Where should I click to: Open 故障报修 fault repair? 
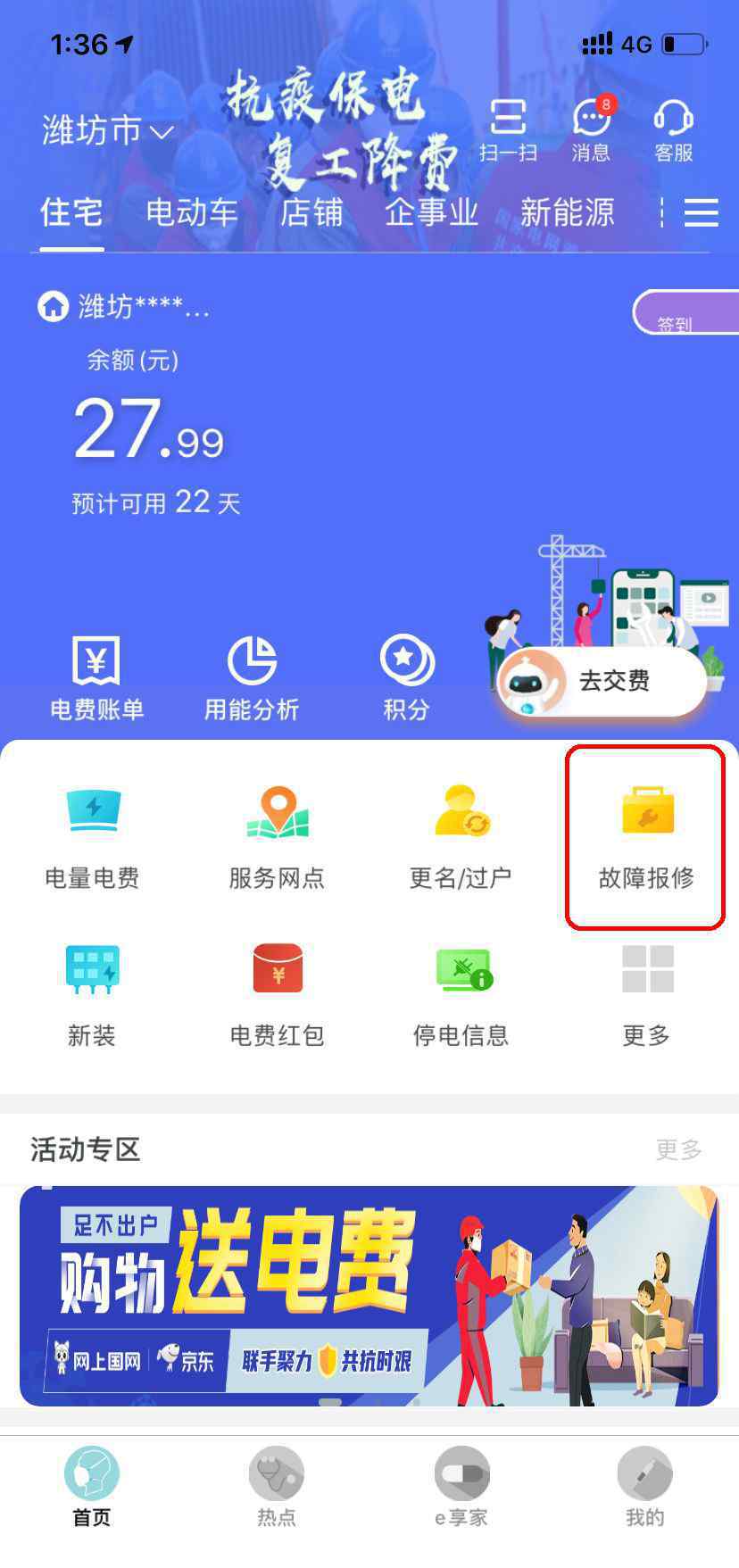(x=645, y=837)
